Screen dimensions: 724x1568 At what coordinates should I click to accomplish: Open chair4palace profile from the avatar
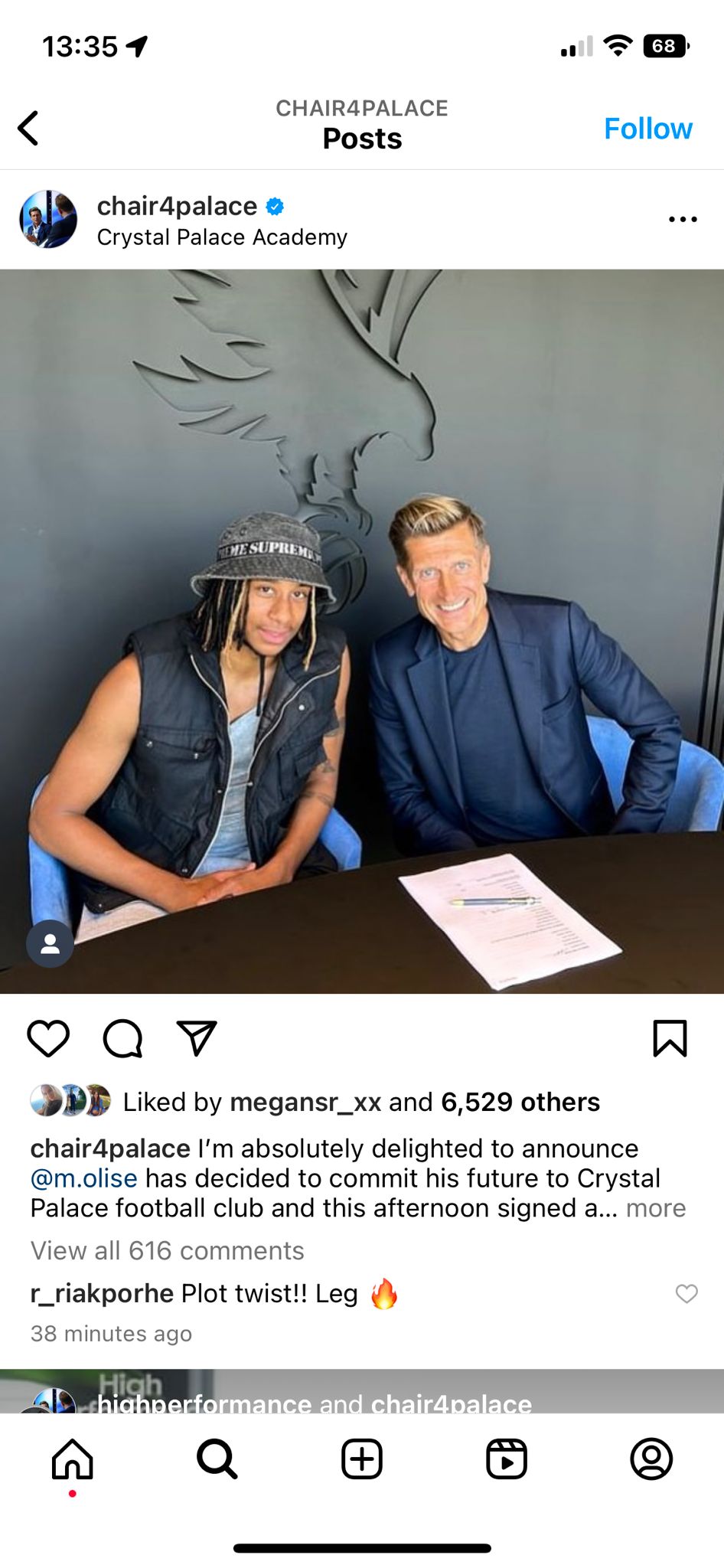pyautogui.click(x=48, y=220)
